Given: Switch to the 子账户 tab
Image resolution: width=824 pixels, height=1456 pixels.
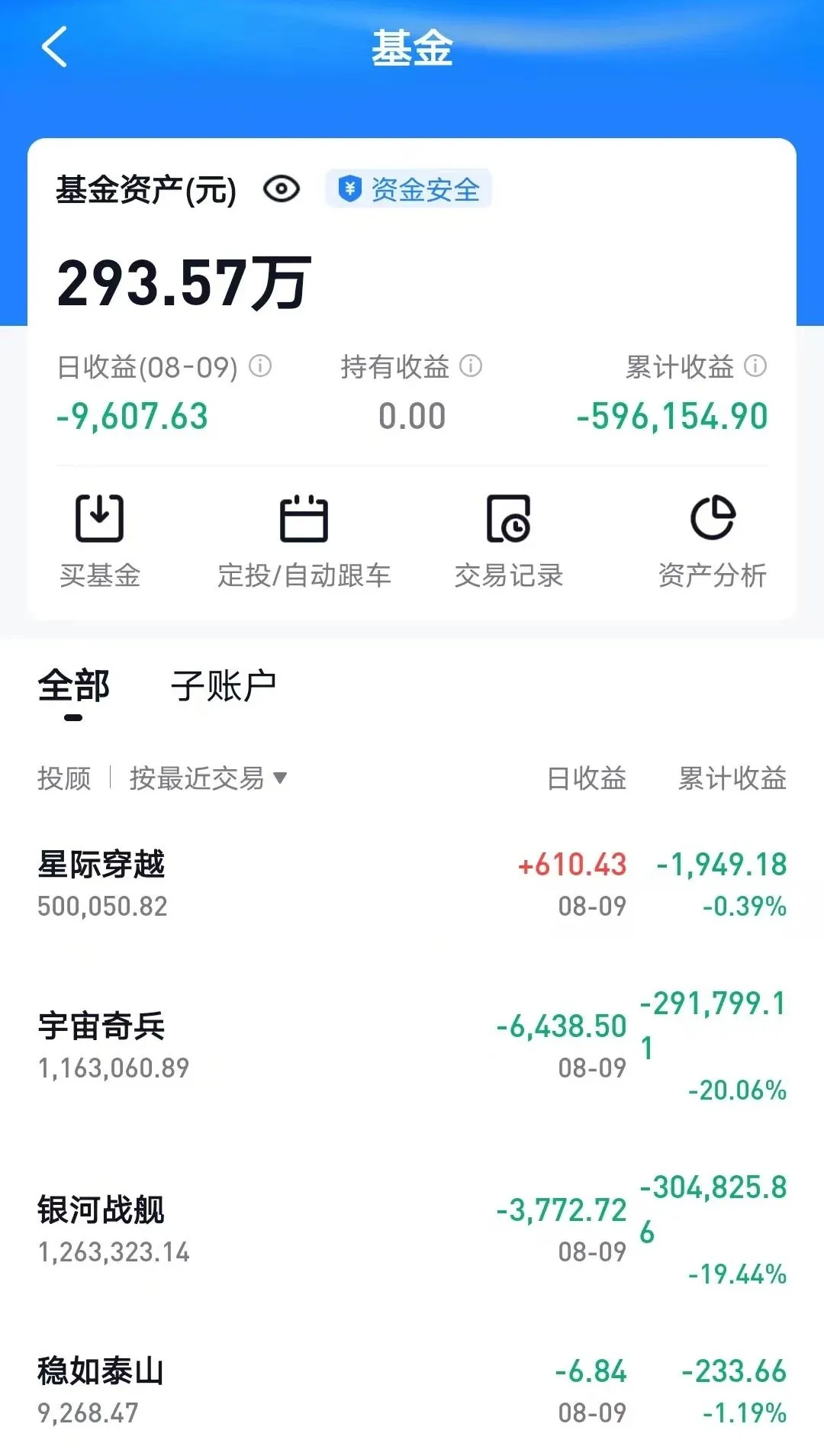Looking at the screenshot, I should 223,686.
